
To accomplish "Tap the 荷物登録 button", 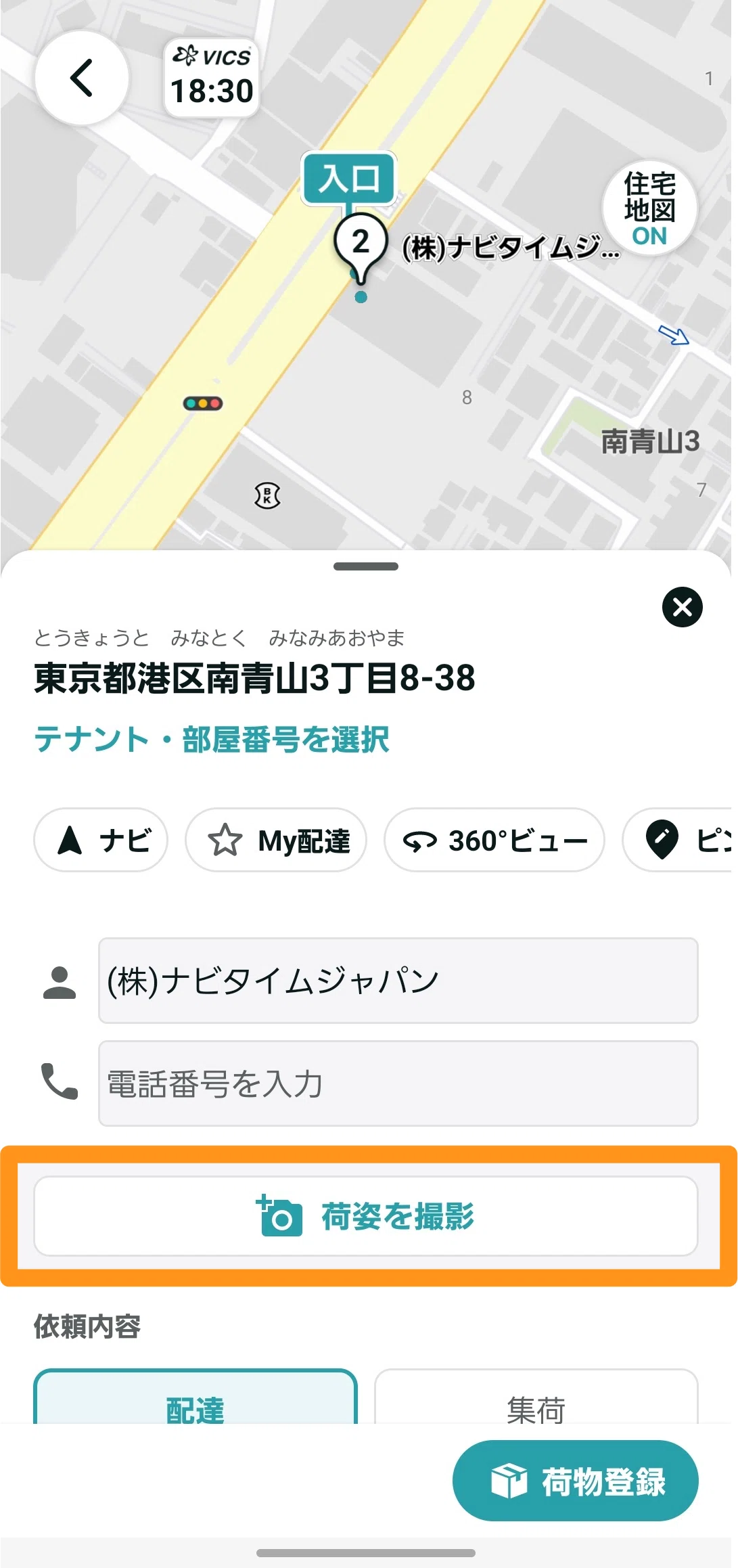I will pos(576,1481).
